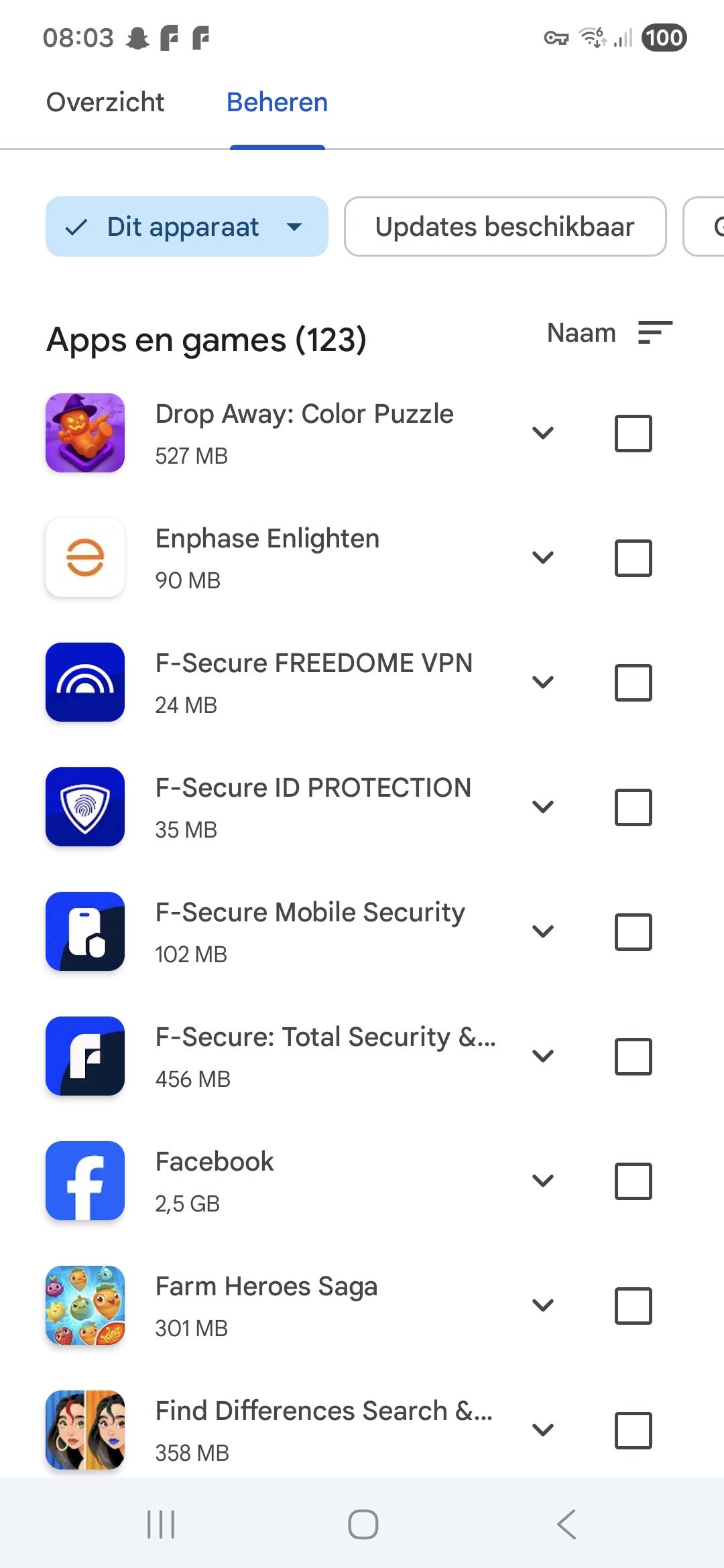724x1568 pixels.
Task: Tick the F-Secure ID PROTECTION checkbox
Action: point(633,807)
